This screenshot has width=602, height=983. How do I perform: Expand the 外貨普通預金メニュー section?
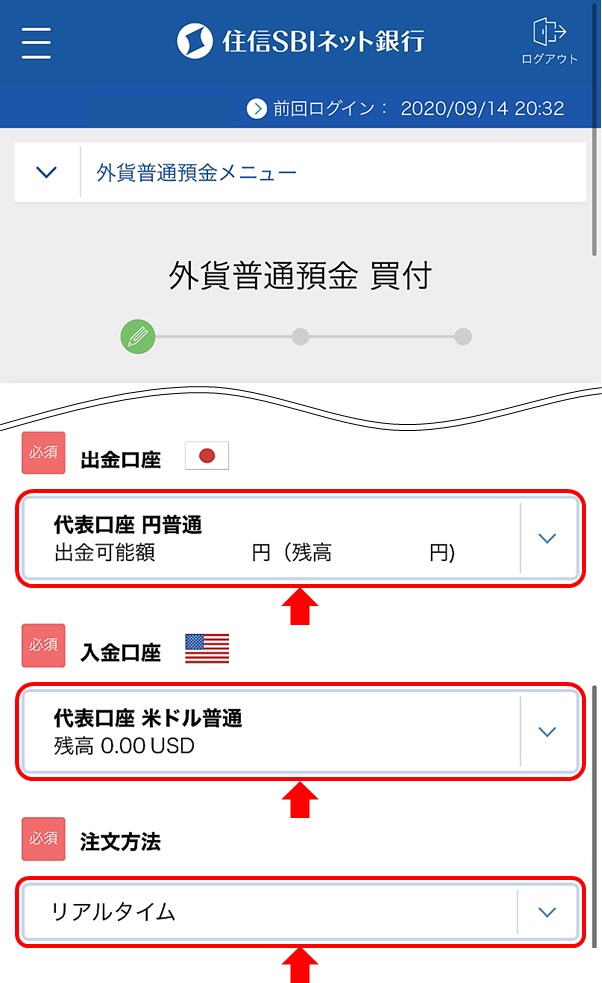(x=47, y=172)
